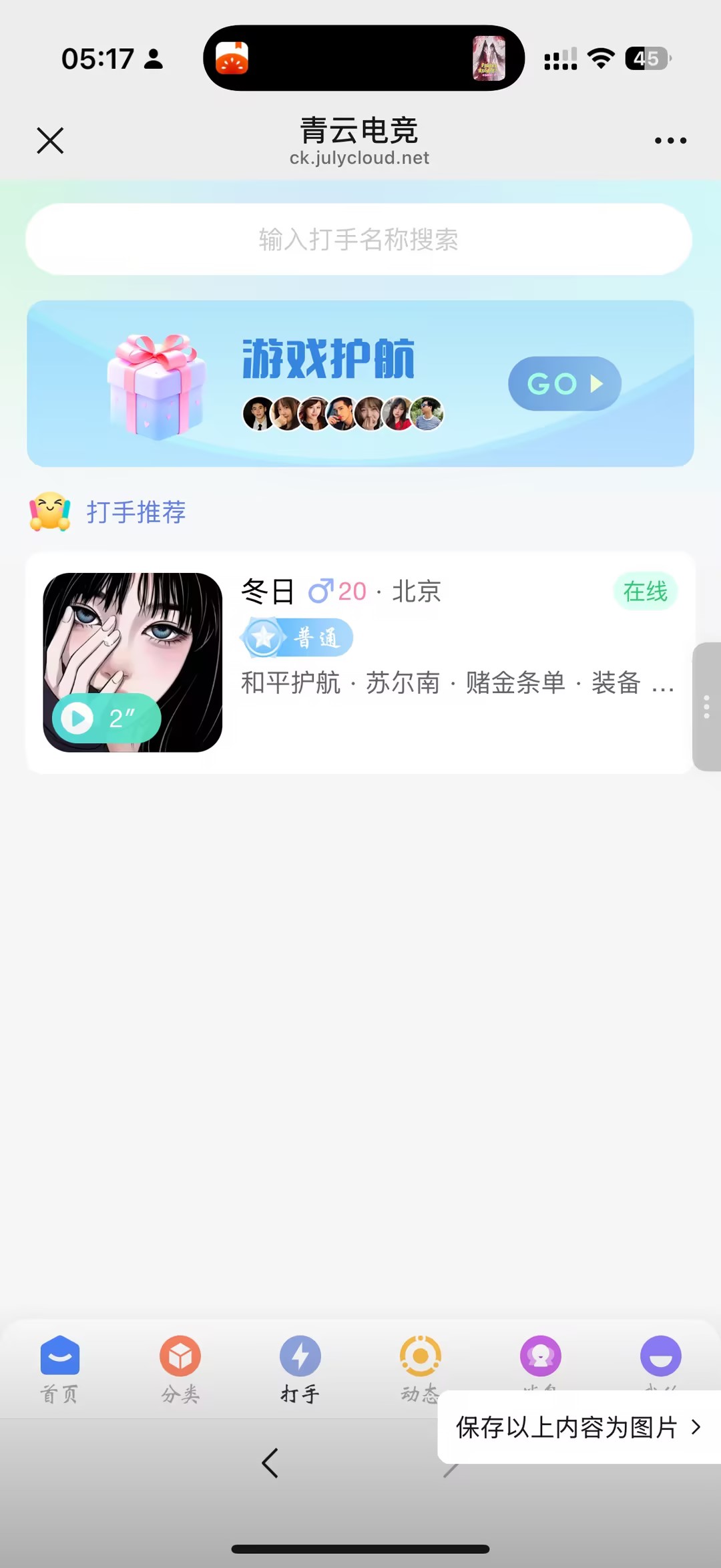Tap the search field 输入打手名称搜索
The image size is (721, 1568).
360,240
